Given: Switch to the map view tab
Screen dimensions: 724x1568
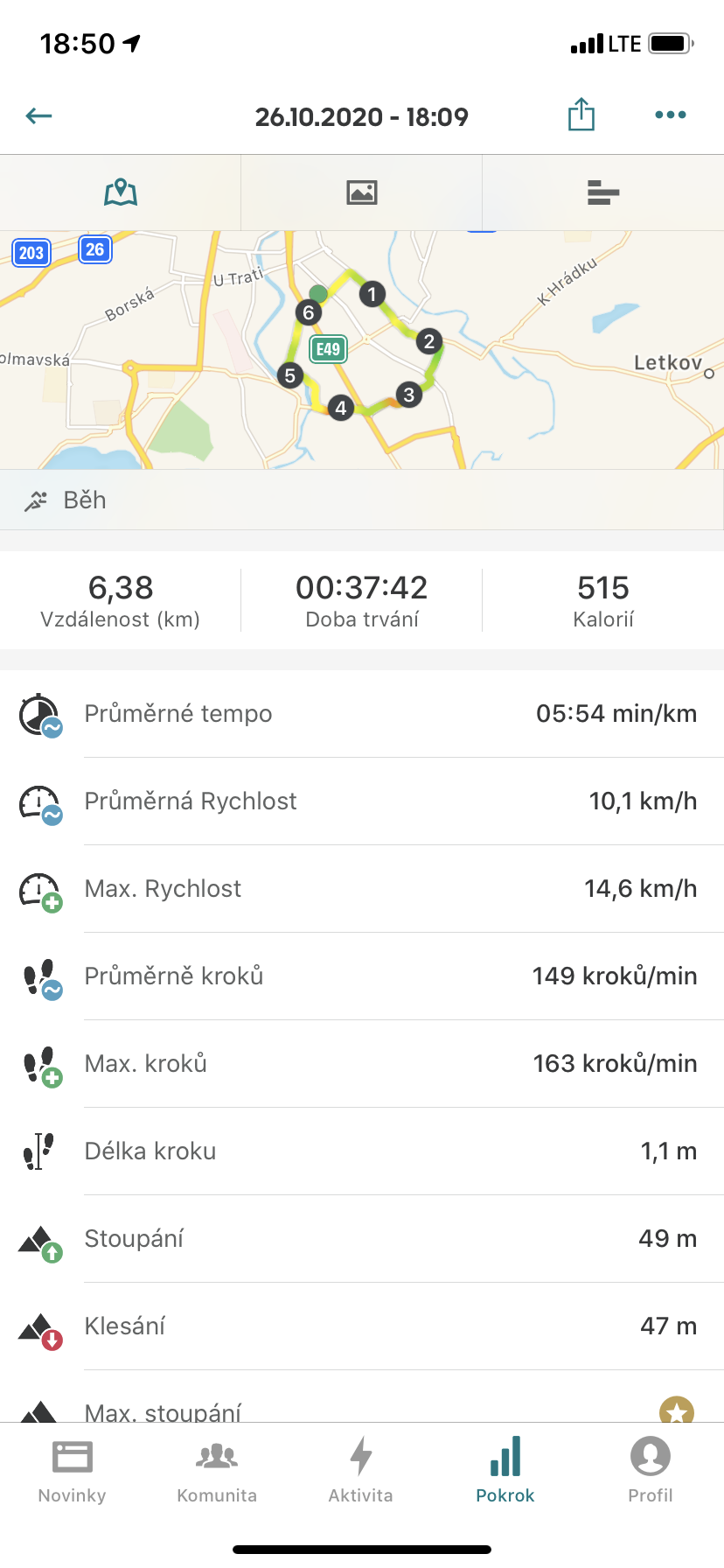Looking at the screenshot, I should point(121,192).
